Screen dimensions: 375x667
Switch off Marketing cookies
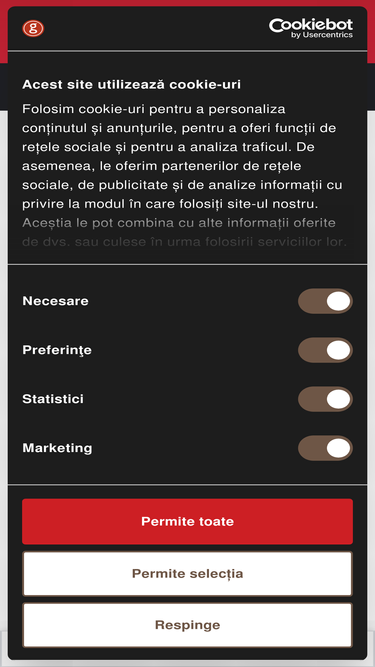325,448
